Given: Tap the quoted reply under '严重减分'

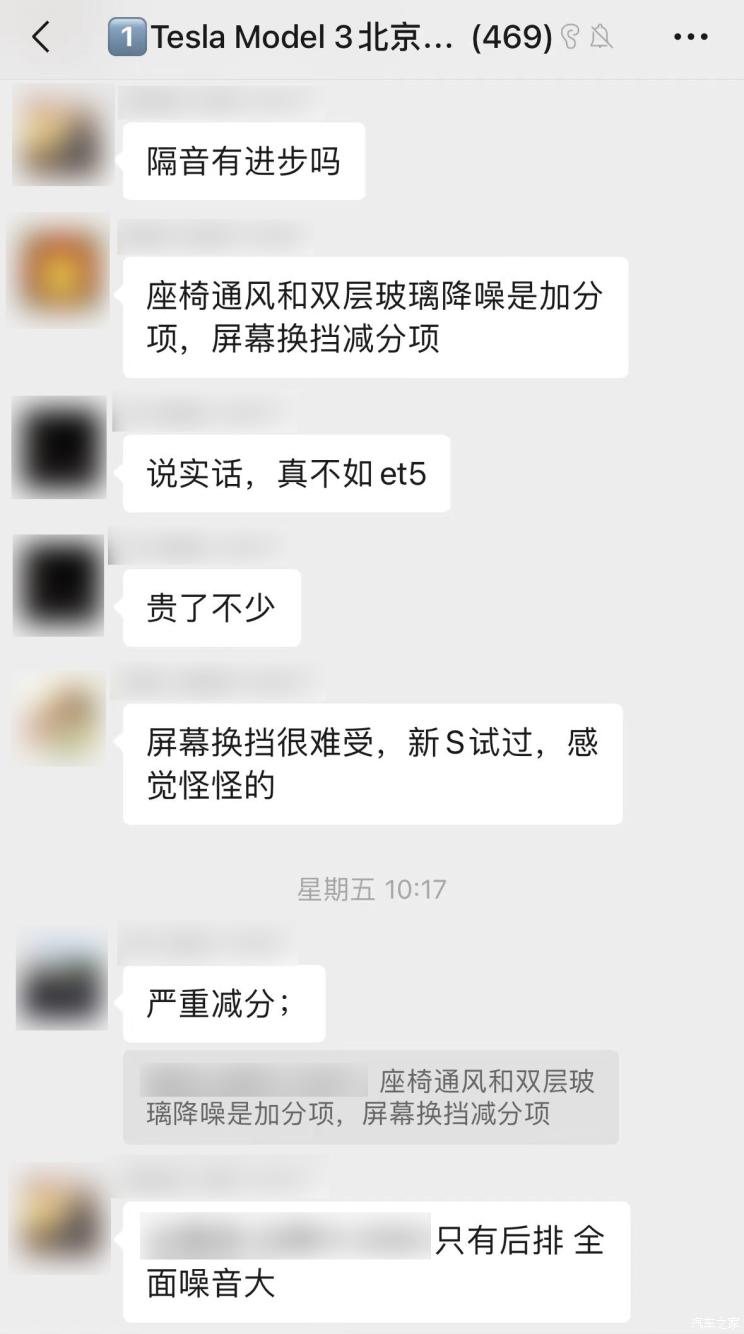Looking at the screenshot, I should (x=372, y=1097).
